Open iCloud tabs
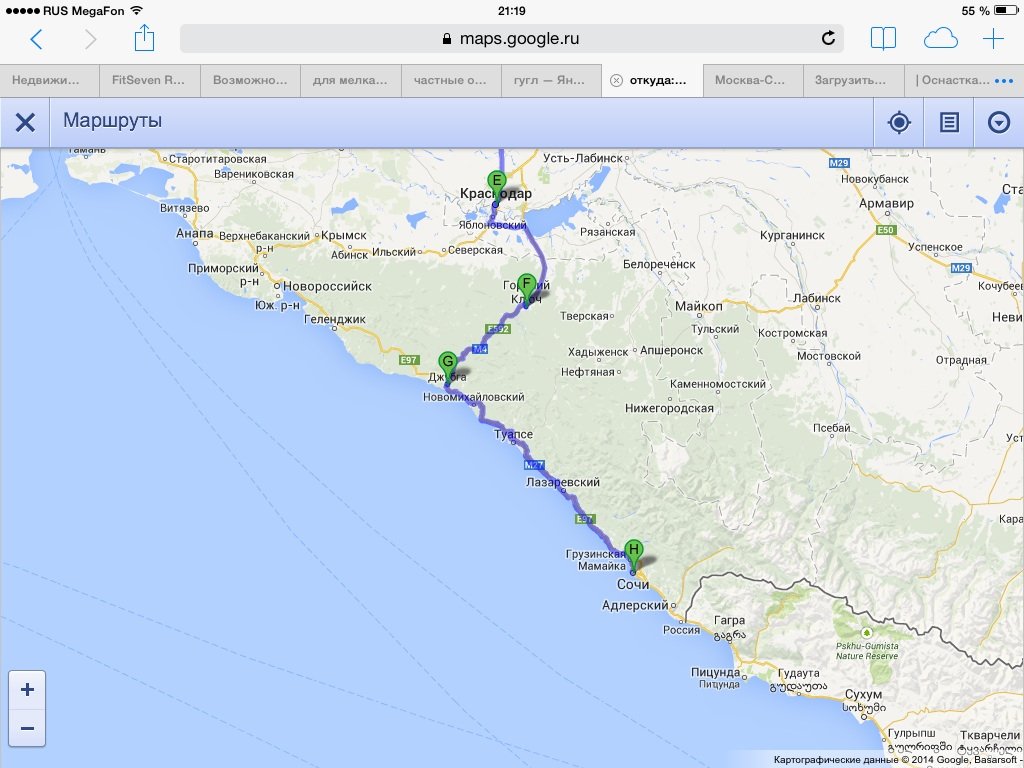 point(940,39)
